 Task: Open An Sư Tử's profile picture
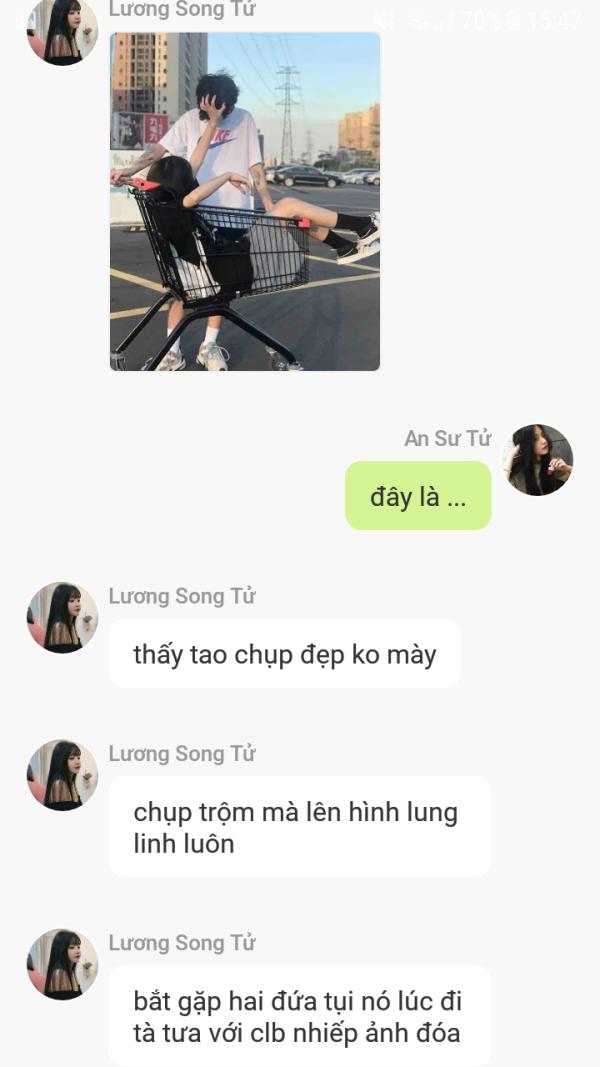(537, 460)
